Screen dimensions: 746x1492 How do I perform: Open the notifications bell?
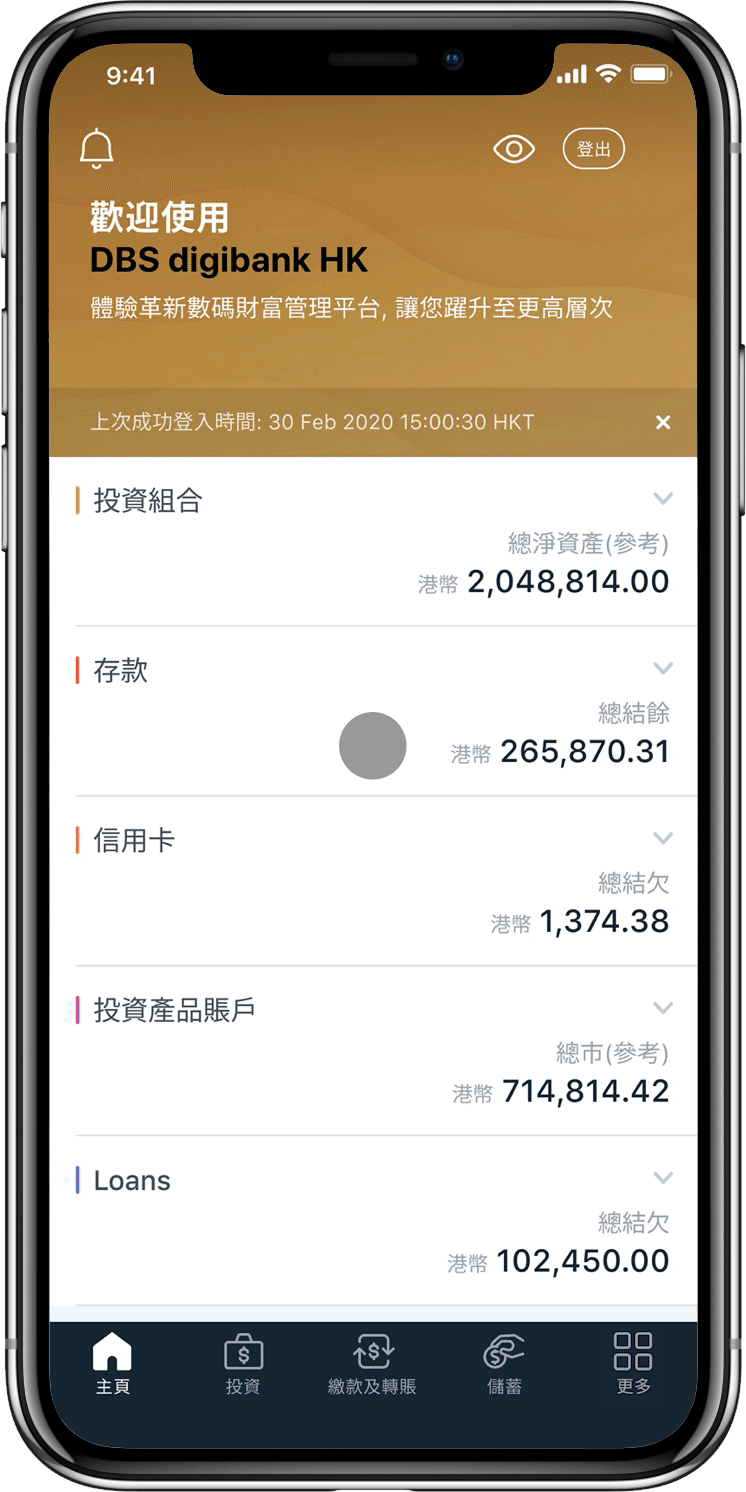97,150
